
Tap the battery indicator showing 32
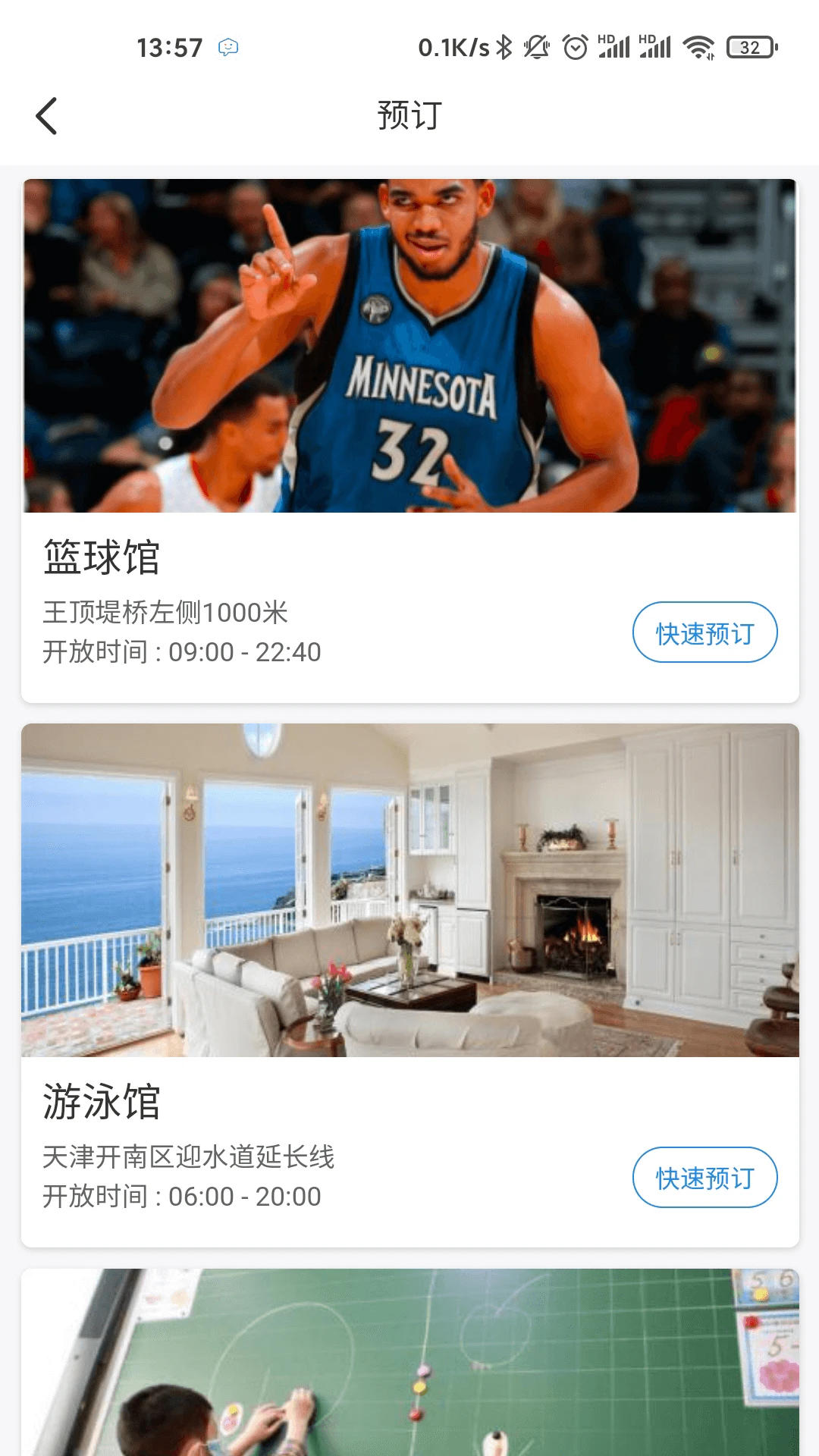pos(749,46)
